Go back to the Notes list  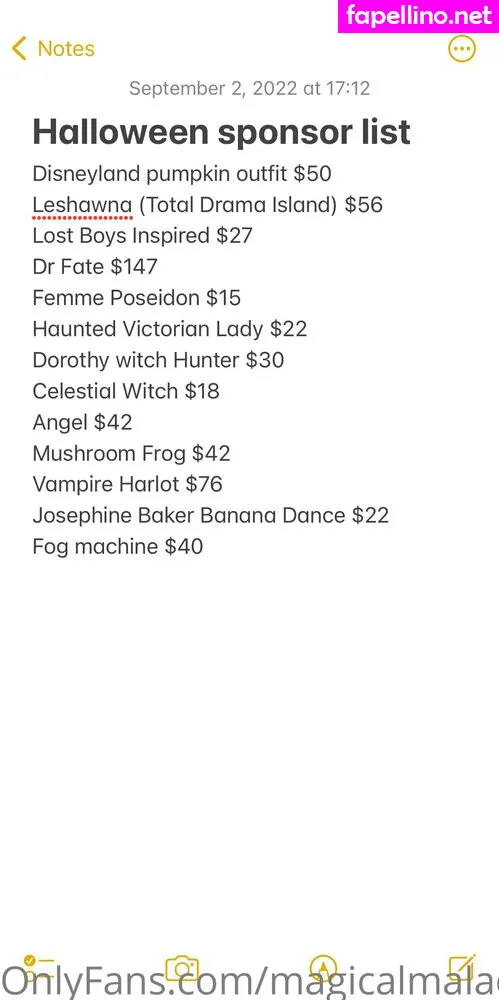pyautogui.click(x=53, y=48)
